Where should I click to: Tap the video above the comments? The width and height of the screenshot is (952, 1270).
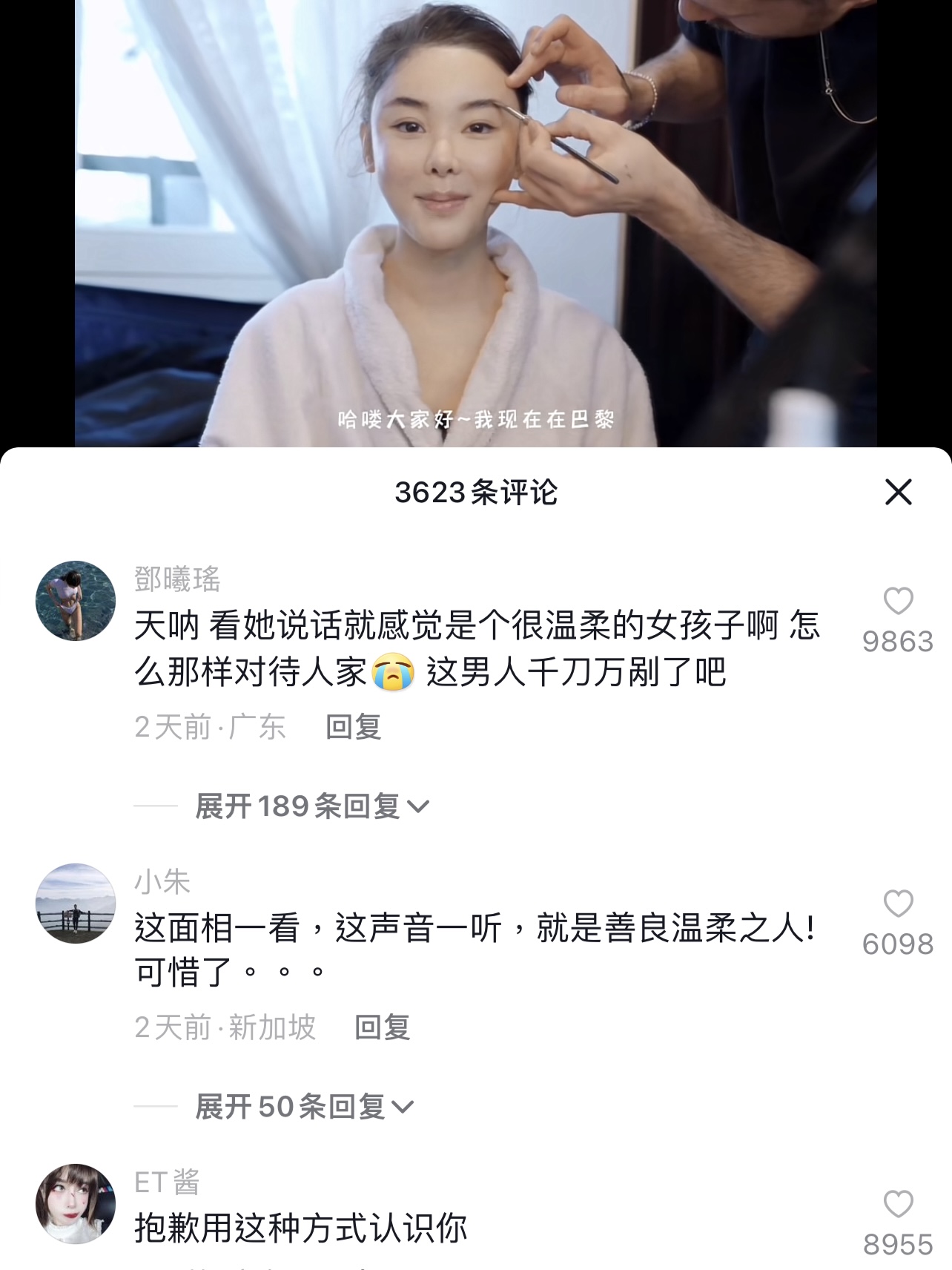click(x=475, y=223)
